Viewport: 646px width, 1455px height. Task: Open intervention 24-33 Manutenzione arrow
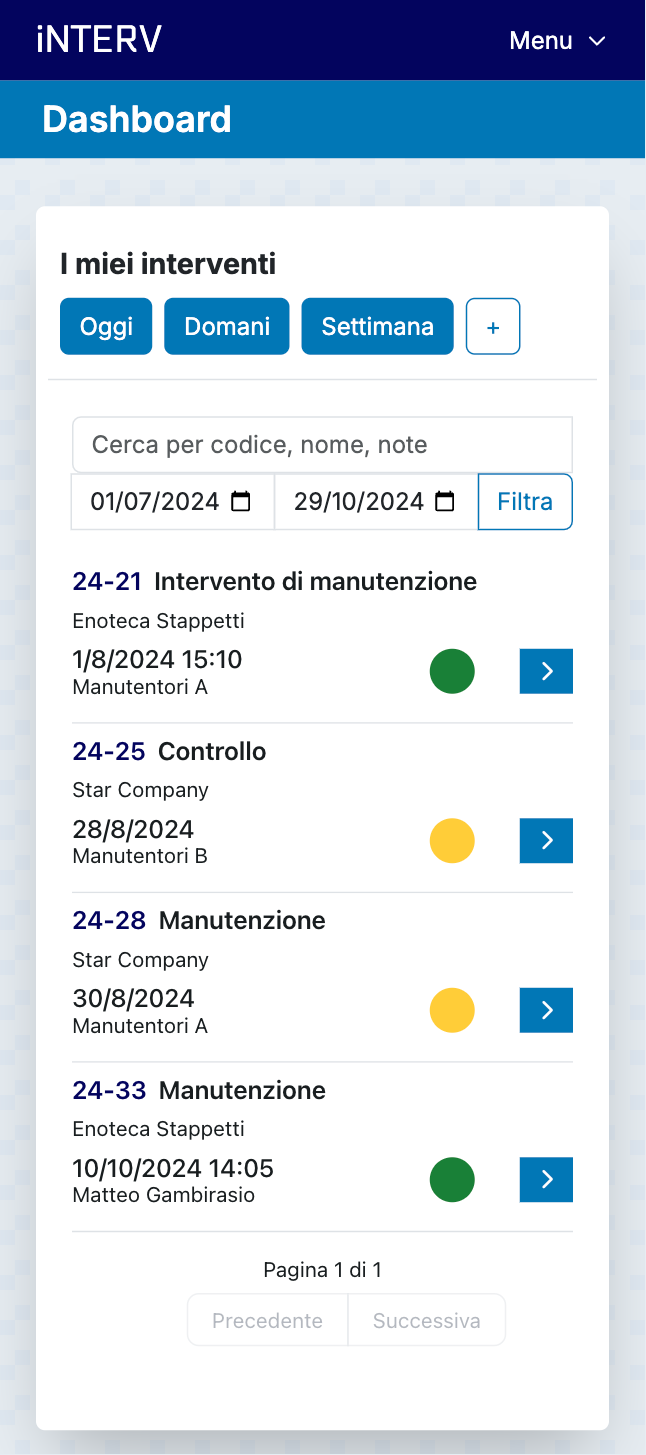[546, 1180]
